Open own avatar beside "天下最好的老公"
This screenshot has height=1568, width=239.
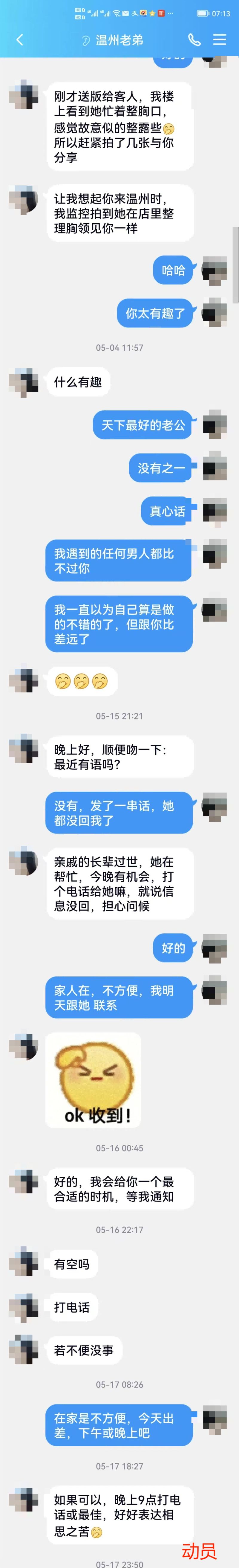click(214, 424)
